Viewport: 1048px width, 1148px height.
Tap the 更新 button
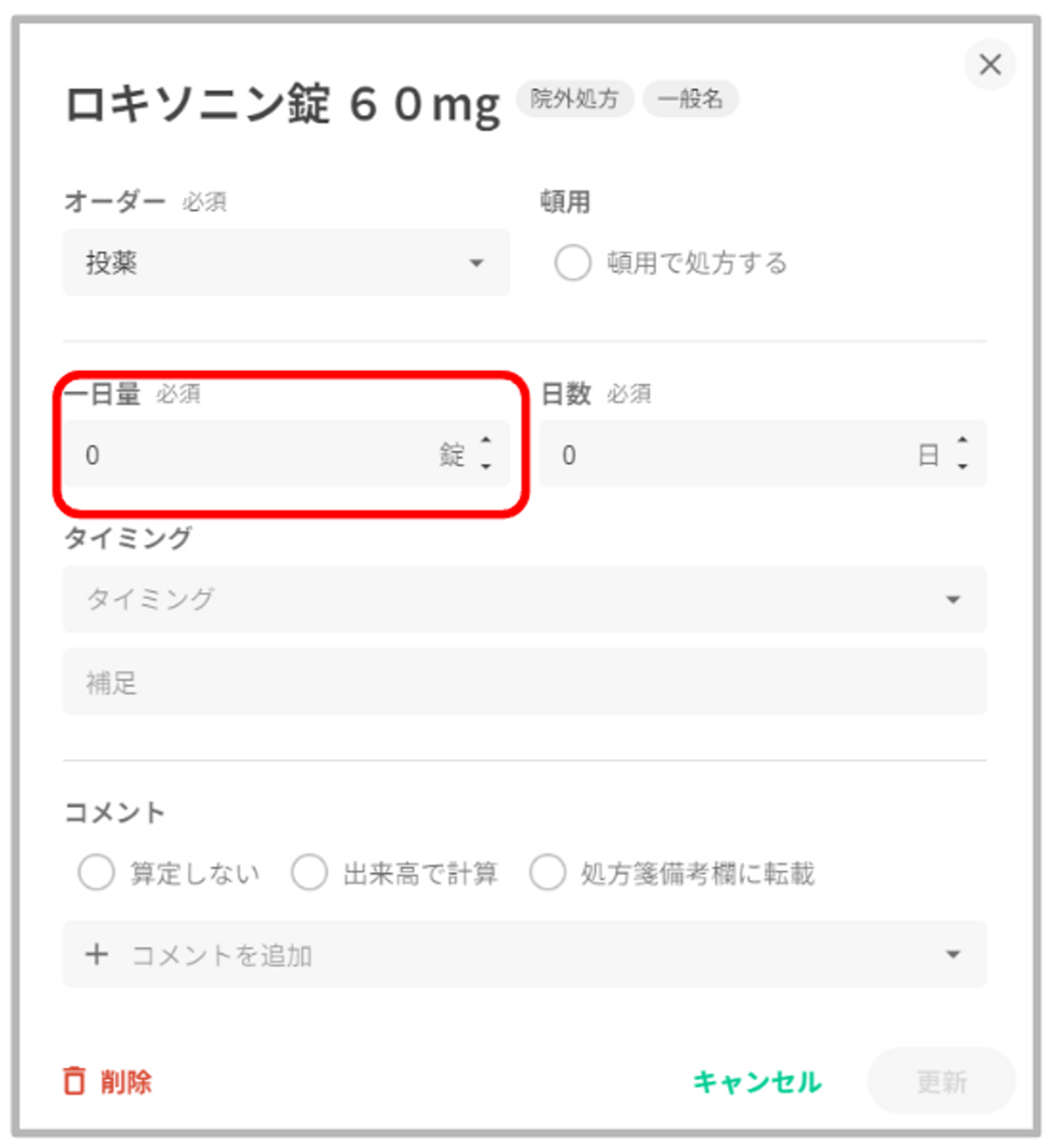[941, 1082]
